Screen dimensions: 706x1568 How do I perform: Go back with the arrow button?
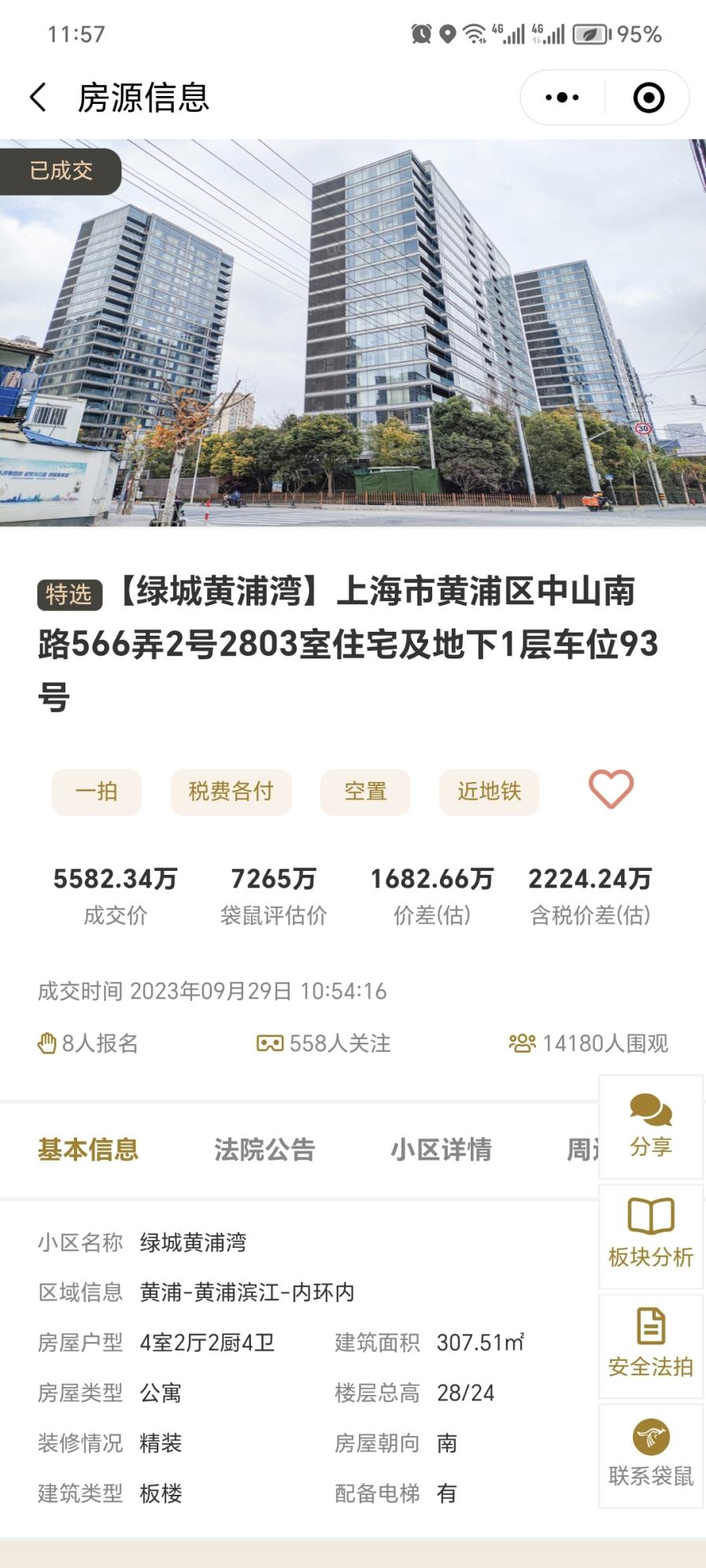point(38,99)
